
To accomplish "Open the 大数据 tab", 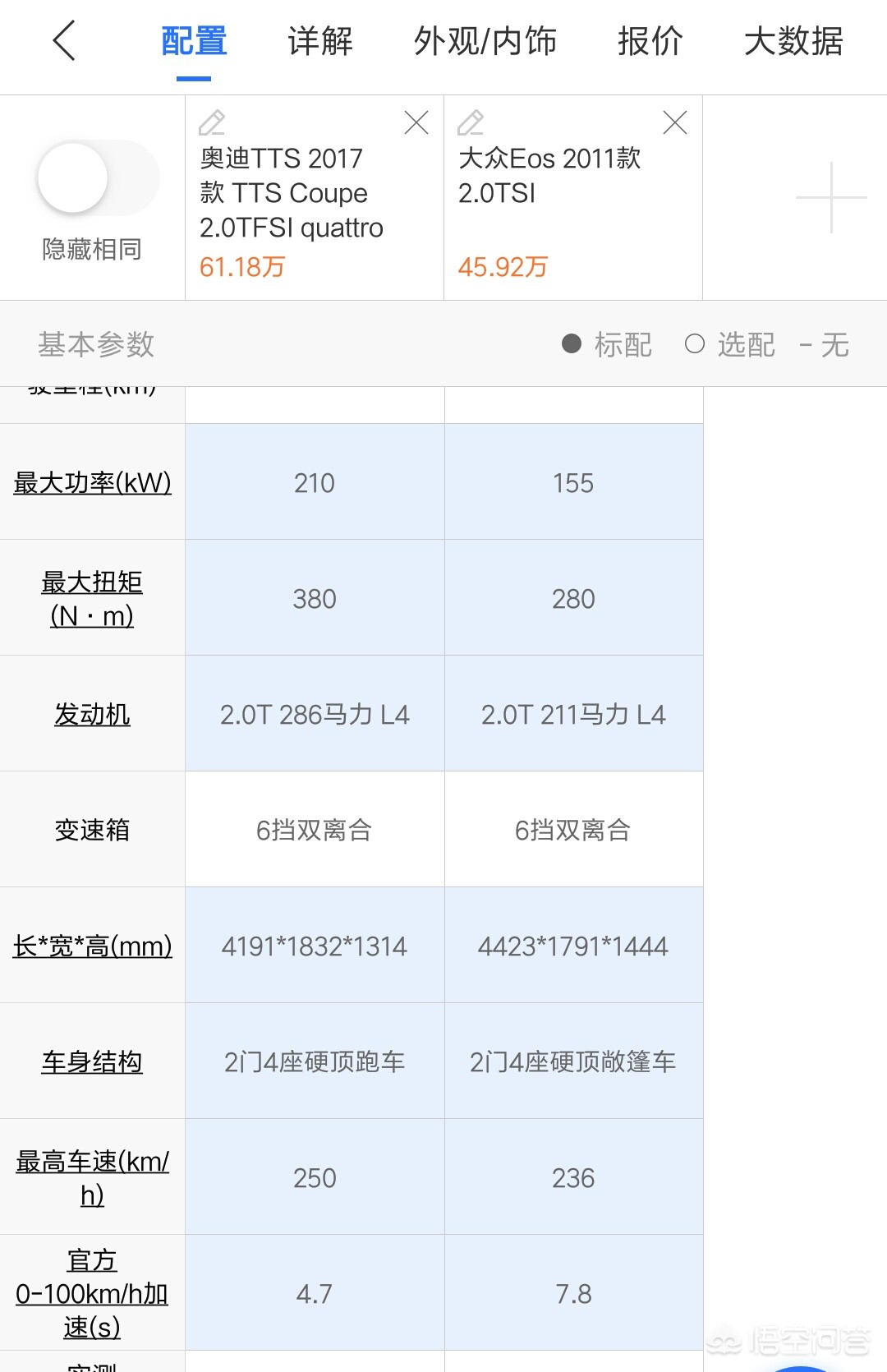I will pyautogui.click(x=793, y=41).
